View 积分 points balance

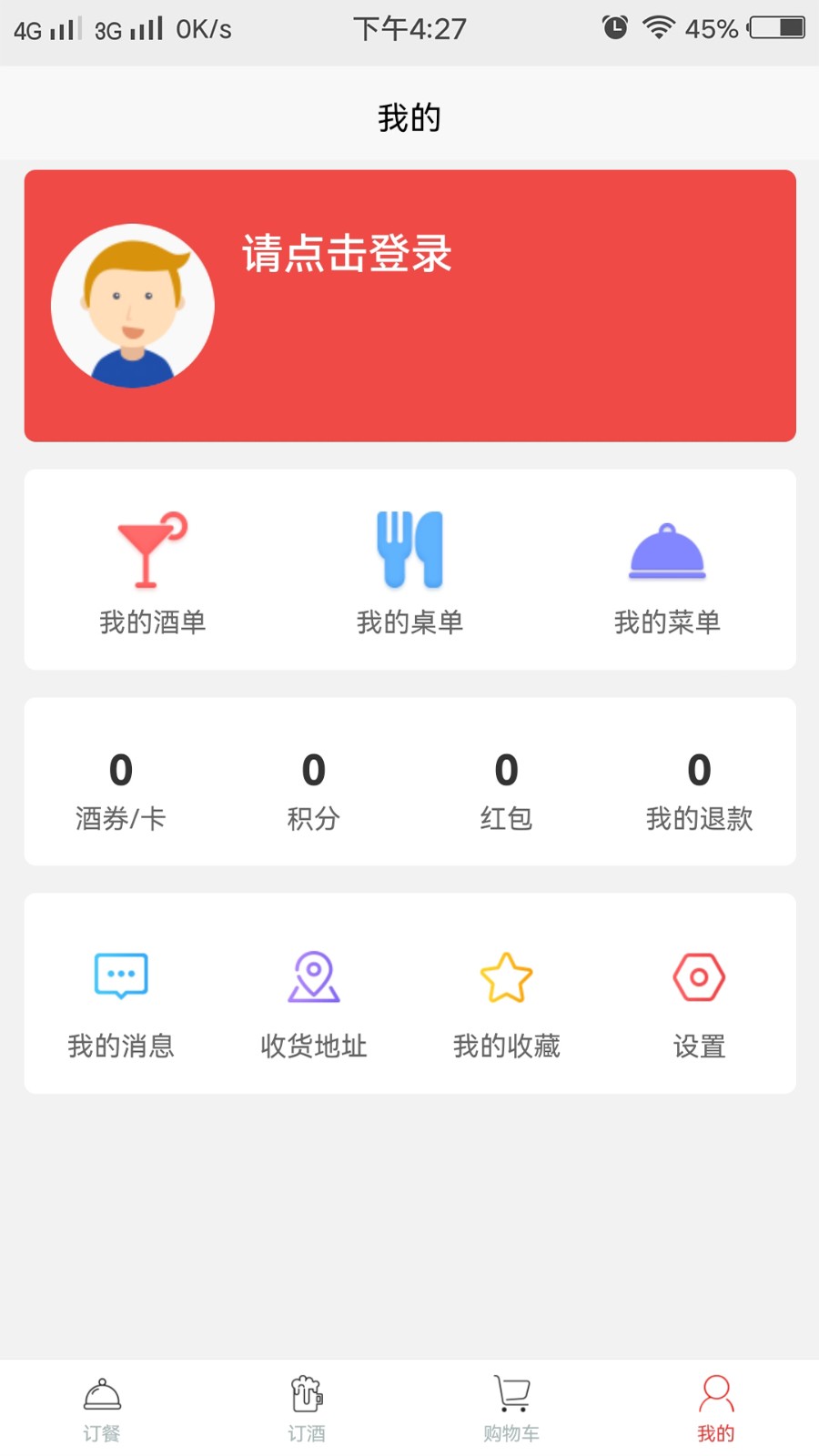313,792
